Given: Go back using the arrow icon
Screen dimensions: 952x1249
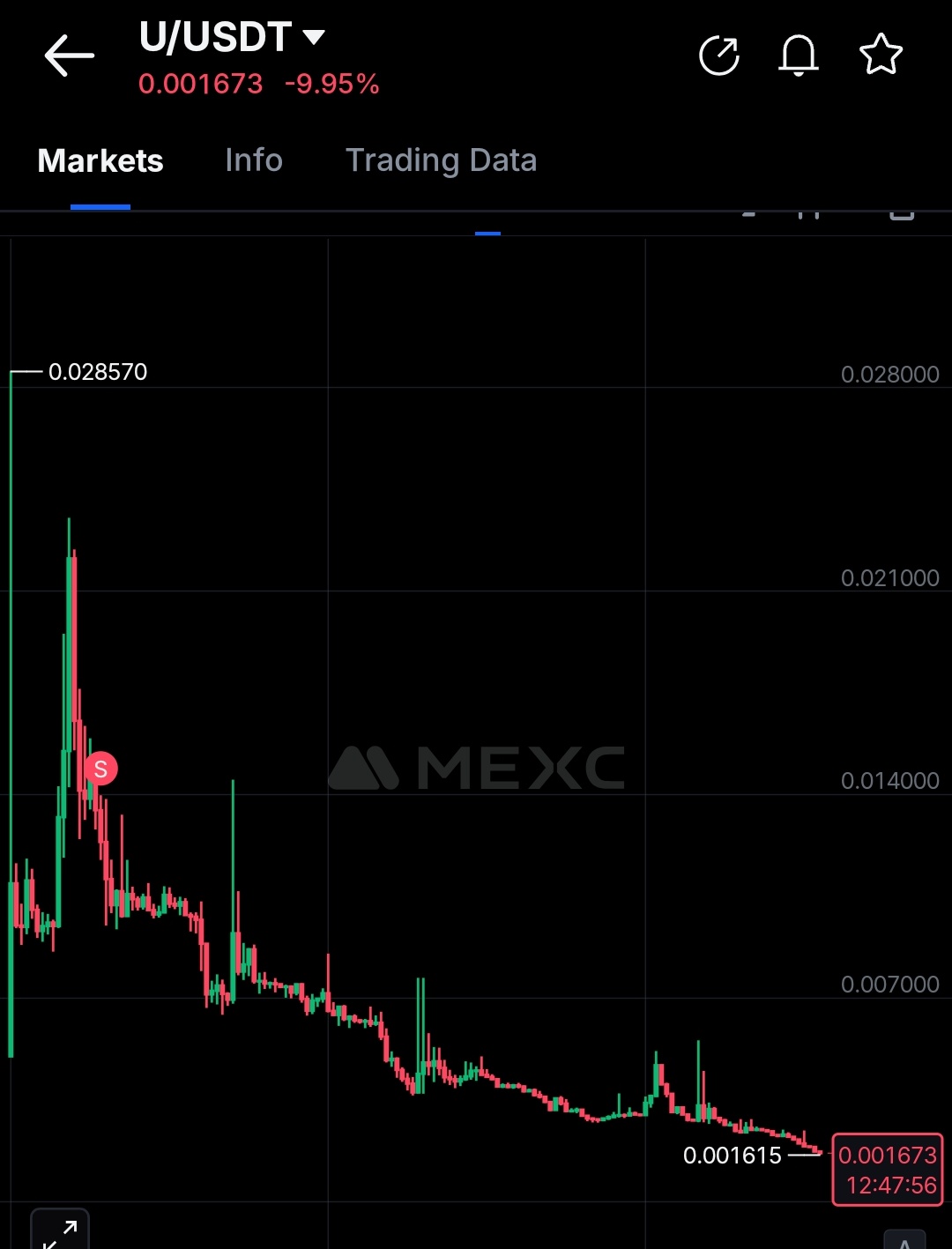Looking at the screenshot, I should pos(69,56).
